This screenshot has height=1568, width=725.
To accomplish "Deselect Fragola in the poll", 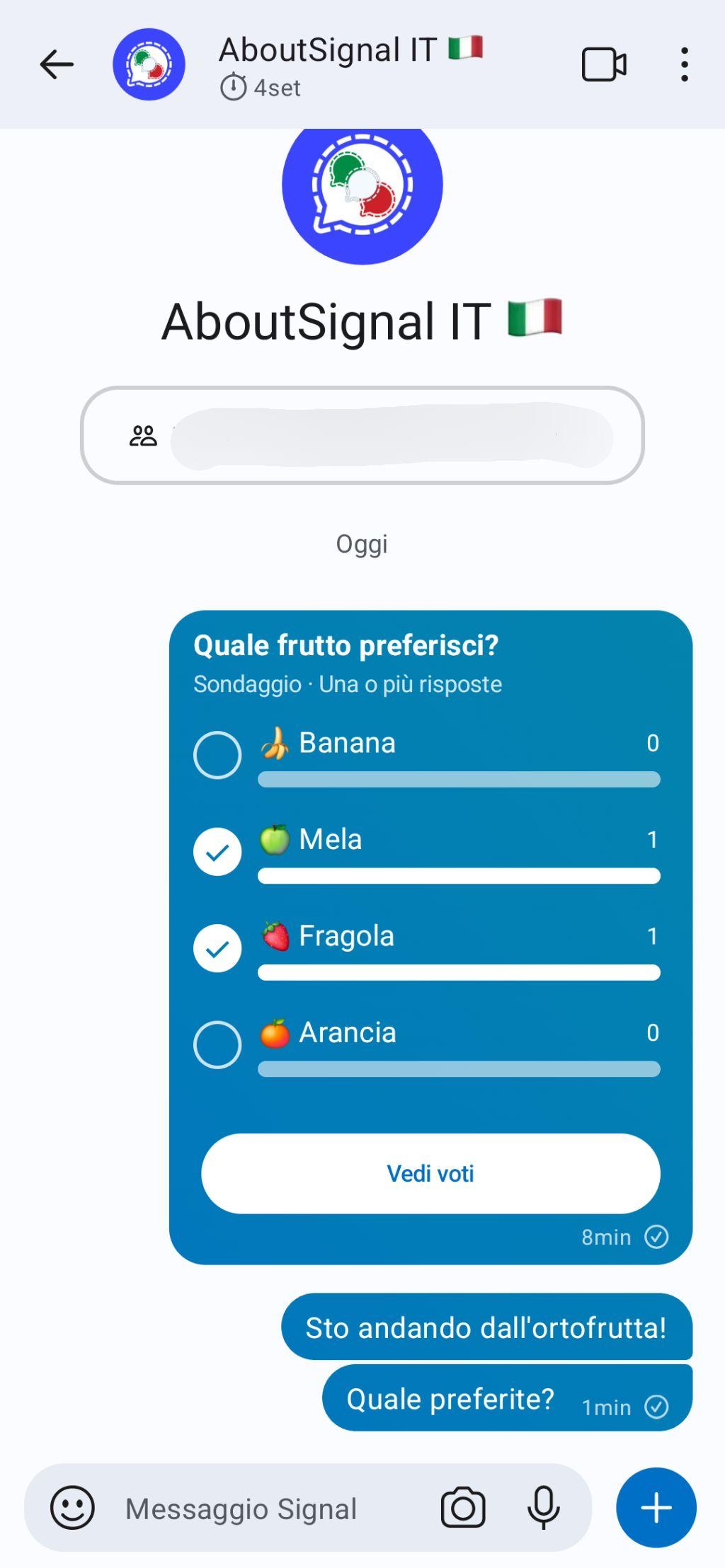I will click(217, 948).
